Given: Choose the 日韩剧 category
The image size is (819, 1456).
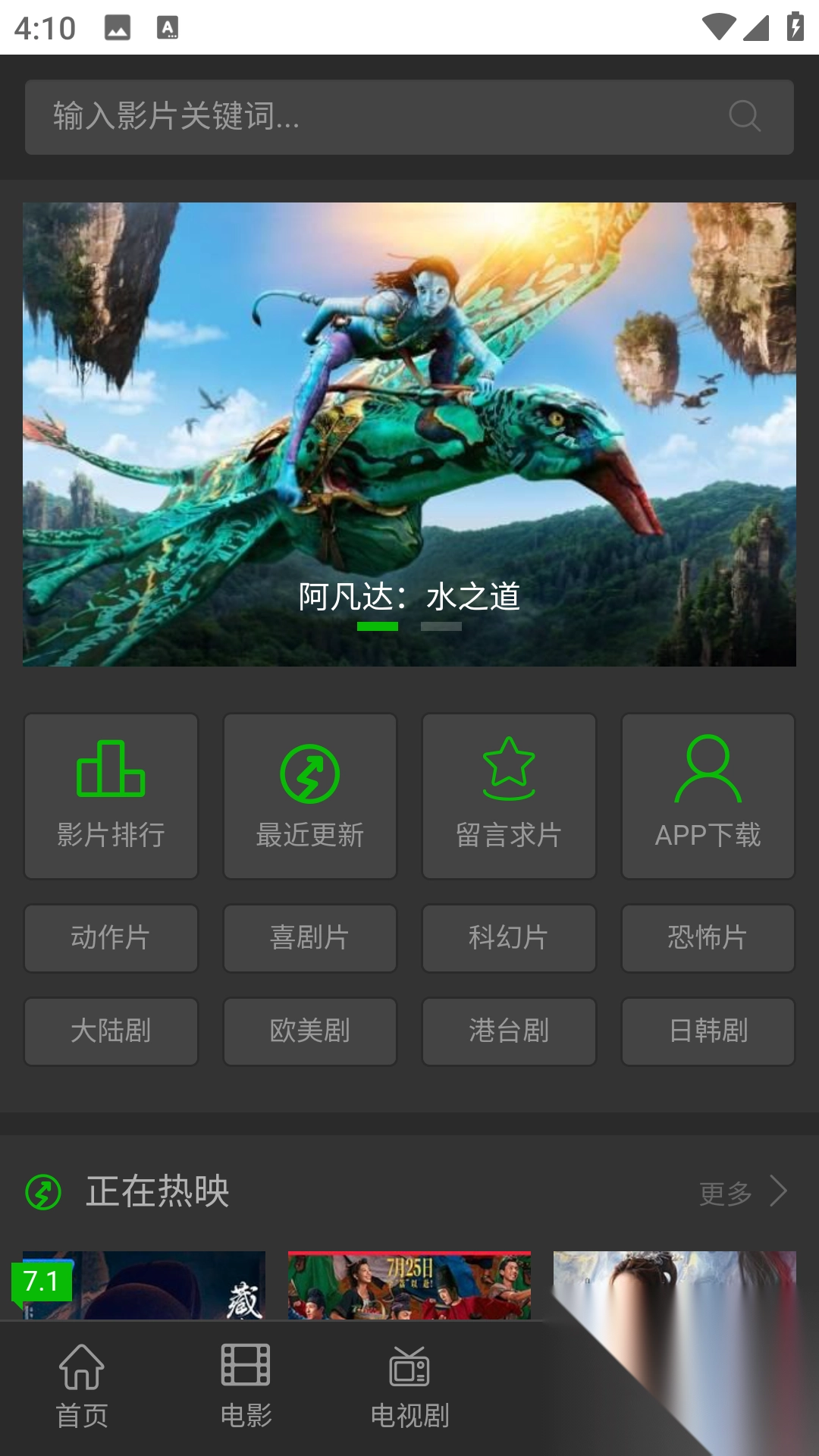Looking at the screenshot, I should (708, 1031).
